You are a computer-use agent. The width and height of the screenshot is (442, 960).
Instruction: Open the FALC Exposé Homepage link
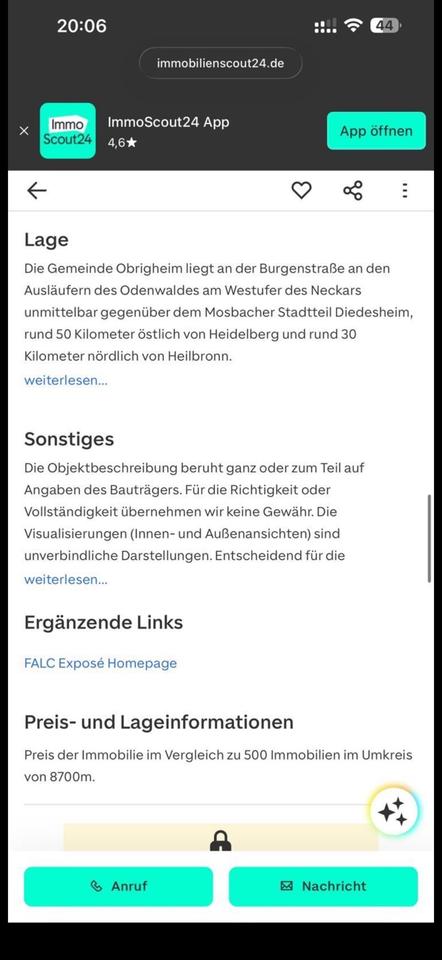pos(100,663)
